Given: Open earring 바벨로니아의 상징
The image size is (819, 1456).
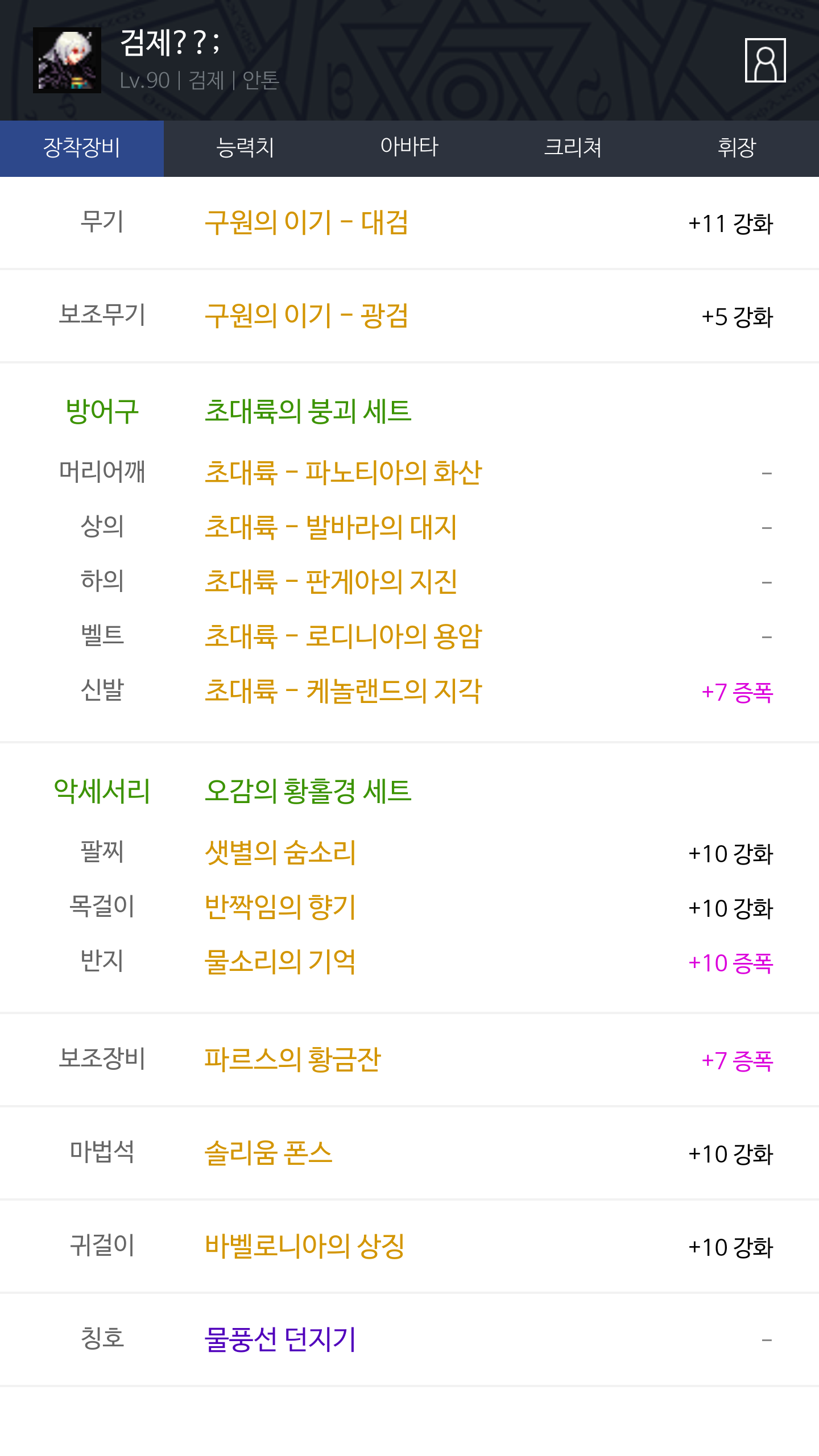Looking at the screenshot, I should click(305, 1246).
